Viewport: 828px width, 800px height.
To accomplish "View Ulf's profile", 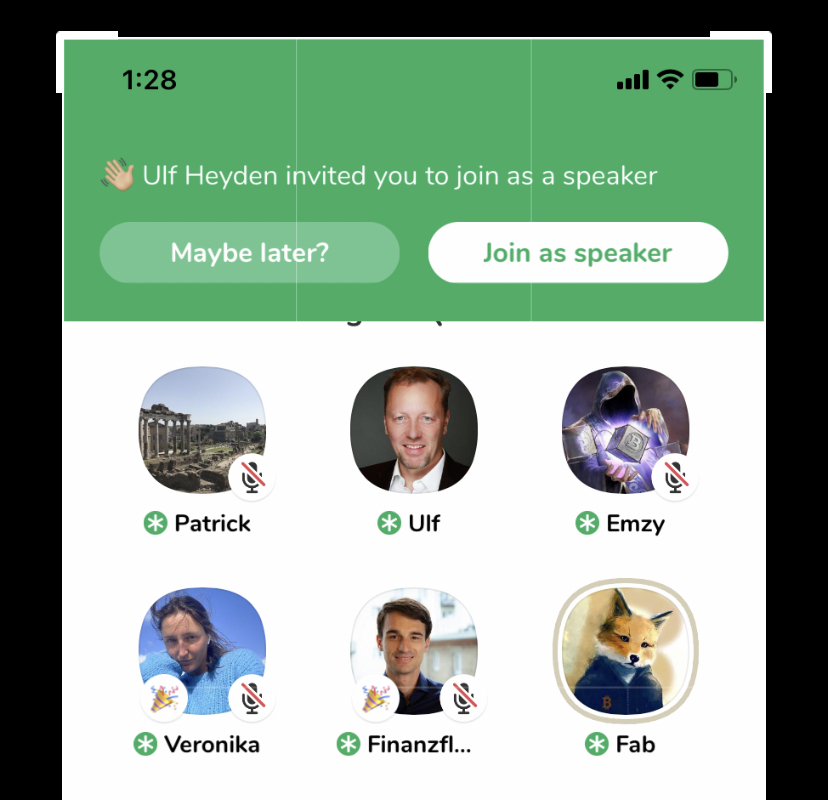I will (x=414, y=430).
